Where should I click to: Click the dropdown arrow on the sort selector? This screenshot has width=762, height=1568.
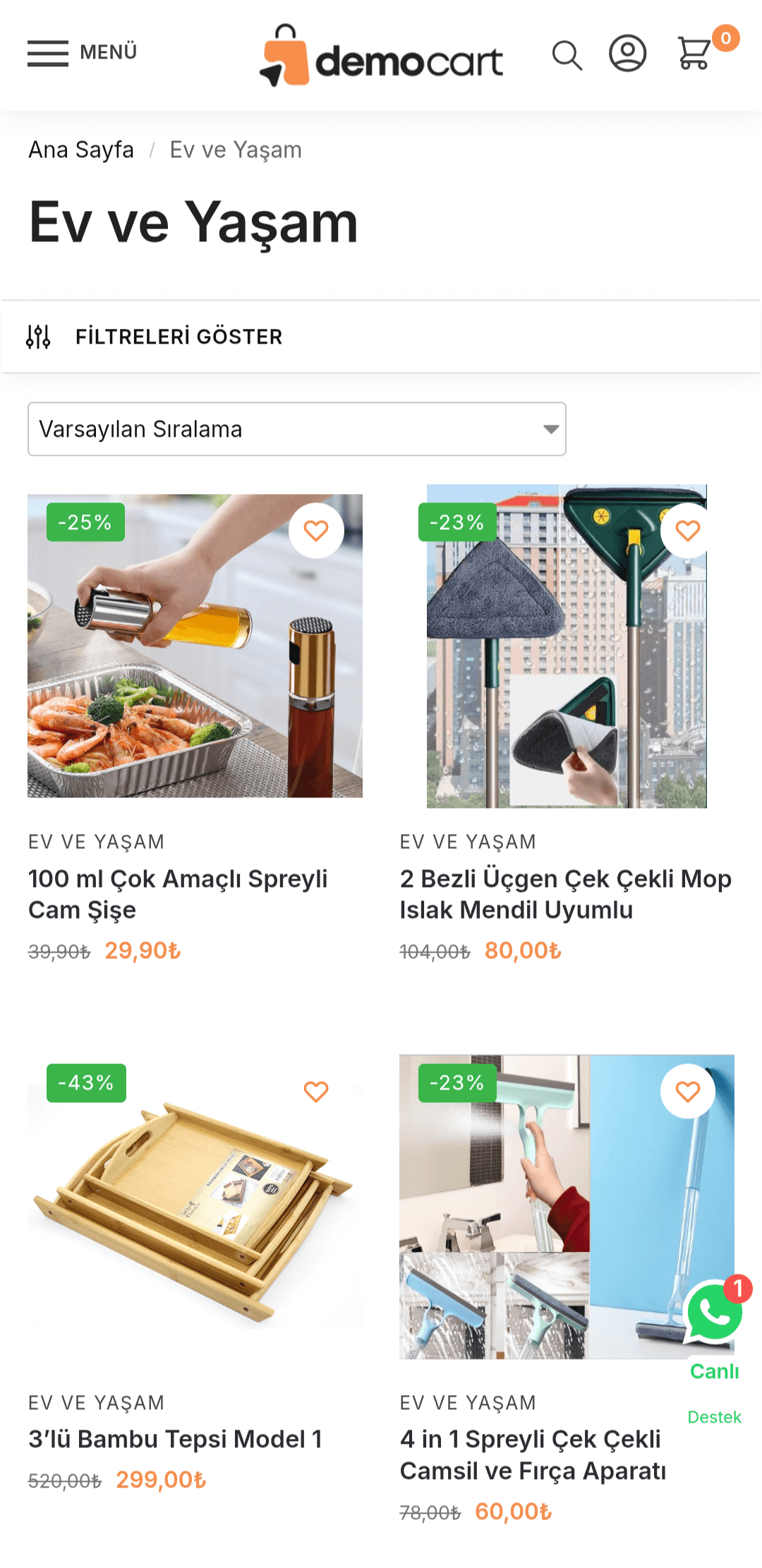point(551,428)
